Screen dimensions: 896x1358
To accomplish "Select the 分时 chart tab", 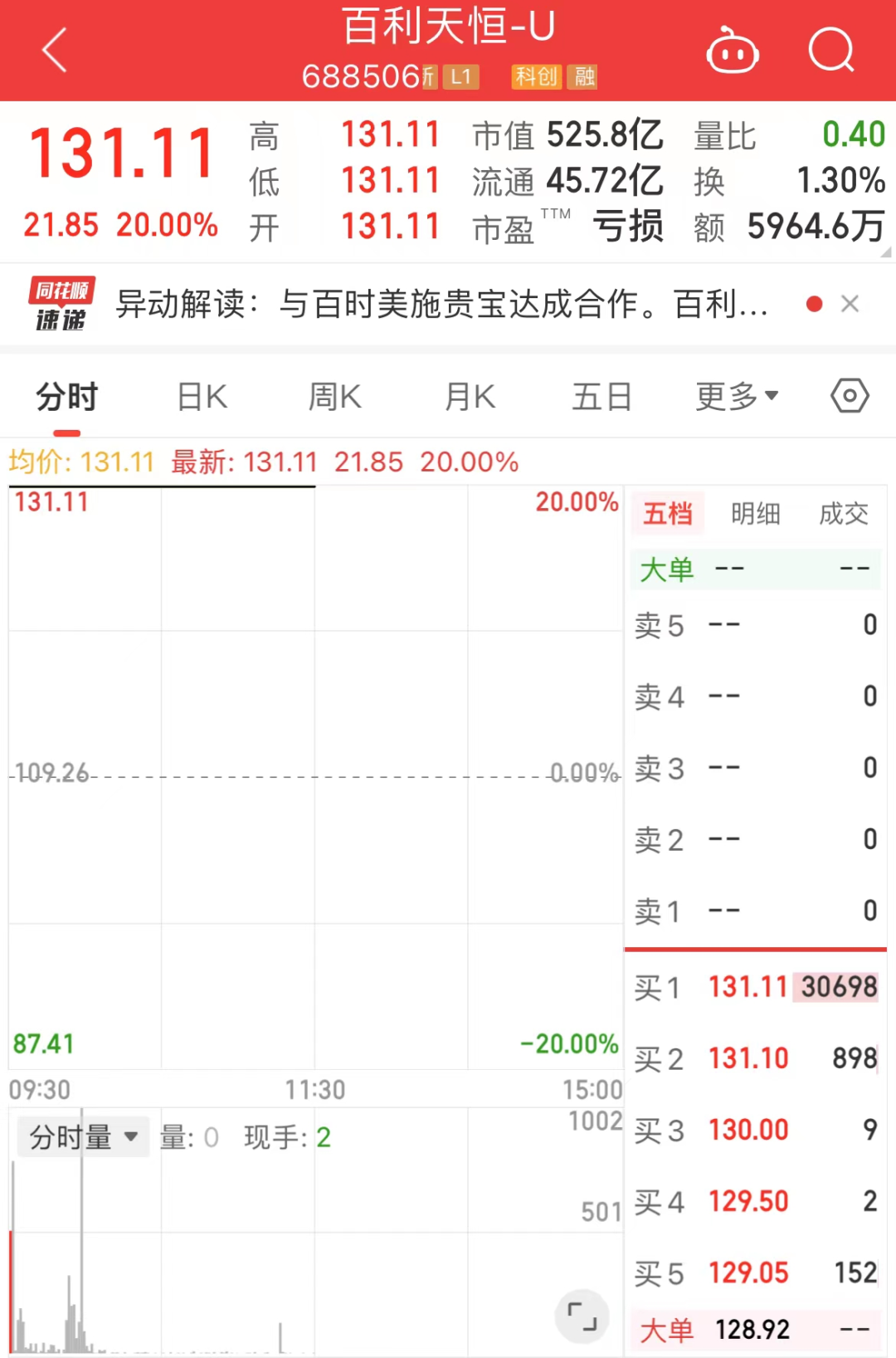I will tap(67, 397).
